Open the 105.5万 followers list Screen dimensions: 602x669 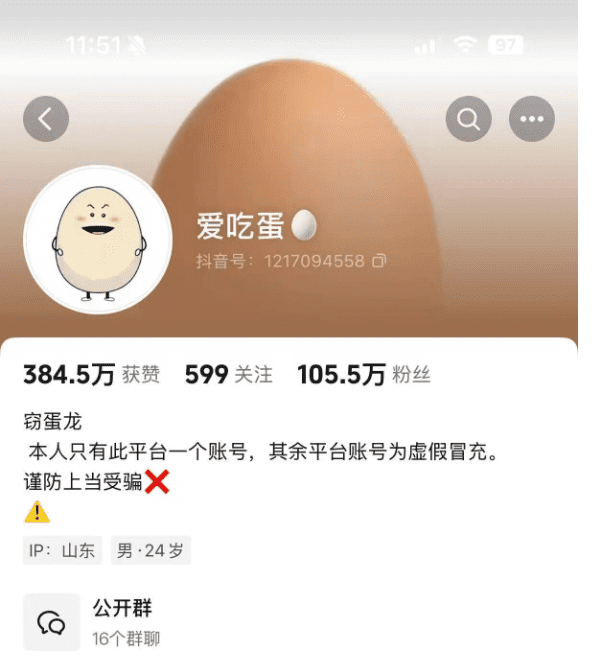click(x=363, y=375)
